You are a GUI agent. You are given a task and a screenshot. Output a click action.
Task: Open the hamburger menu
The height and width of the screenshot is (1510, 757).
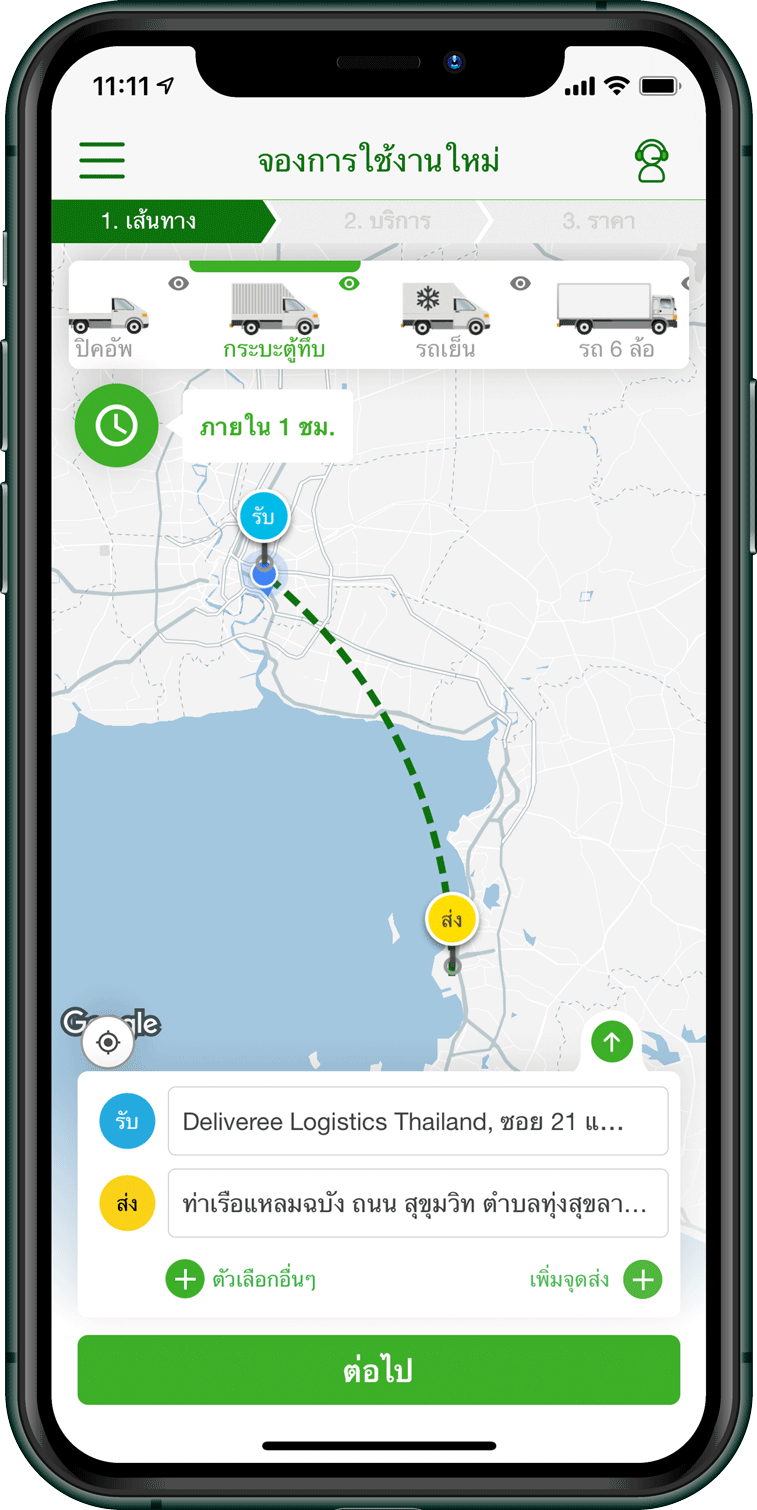[102, 160]
